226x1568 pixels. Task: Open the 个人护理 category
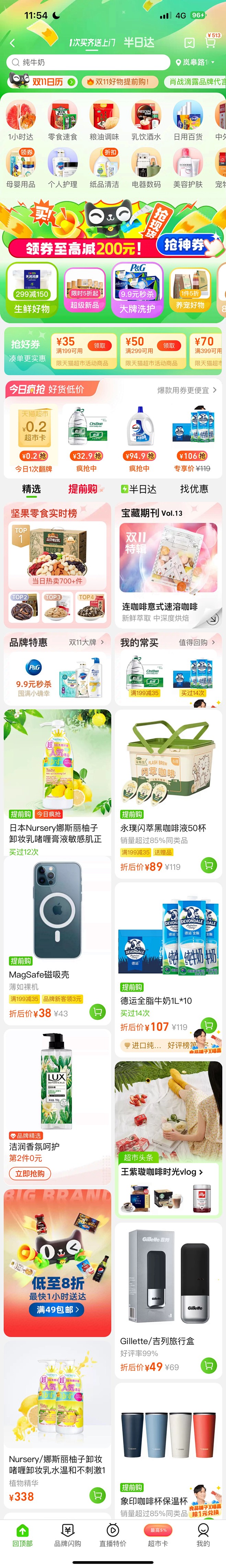(x=63, y=167)
